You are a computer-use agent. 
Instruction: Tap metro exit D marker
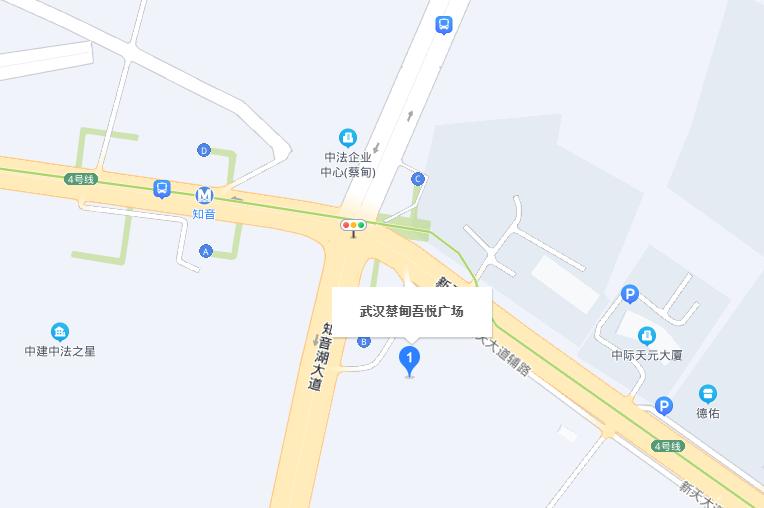(204, 151)
